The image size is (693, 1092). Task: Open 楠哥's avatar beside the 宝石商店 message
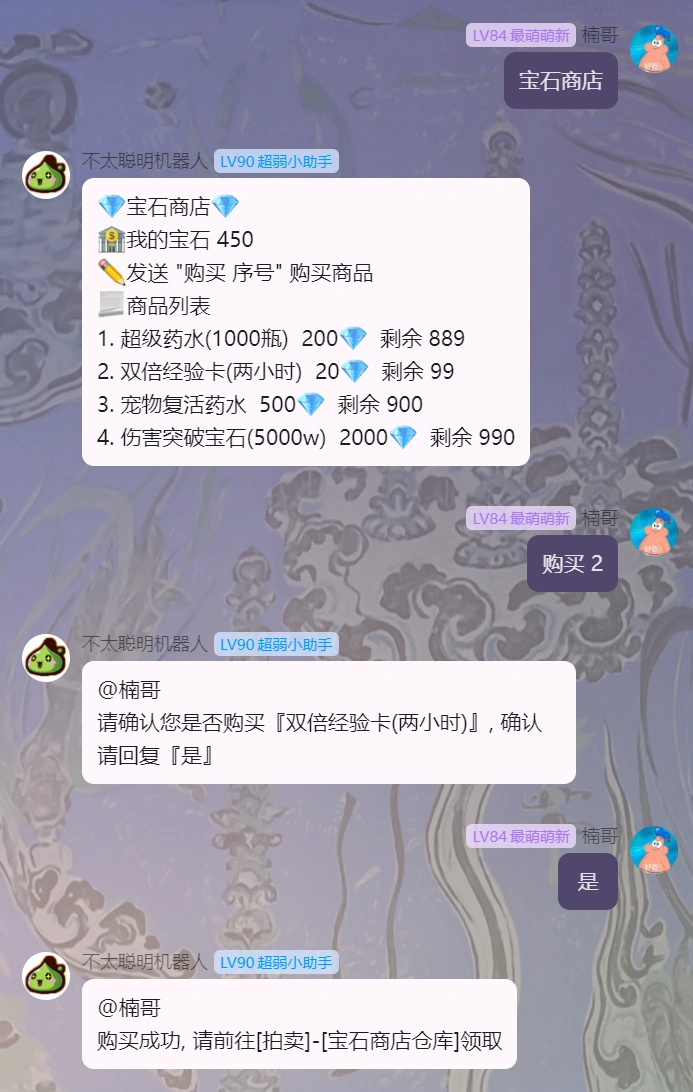coord(654,49)
